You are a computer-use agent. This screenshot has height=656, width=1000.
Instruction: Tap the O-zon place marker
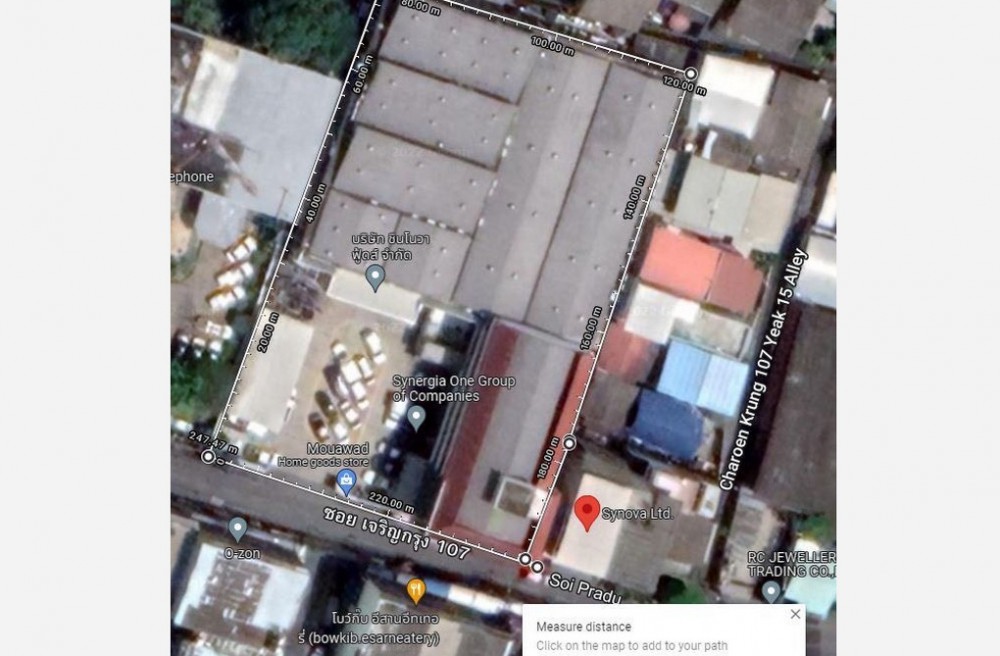click(x=237, y=528)
